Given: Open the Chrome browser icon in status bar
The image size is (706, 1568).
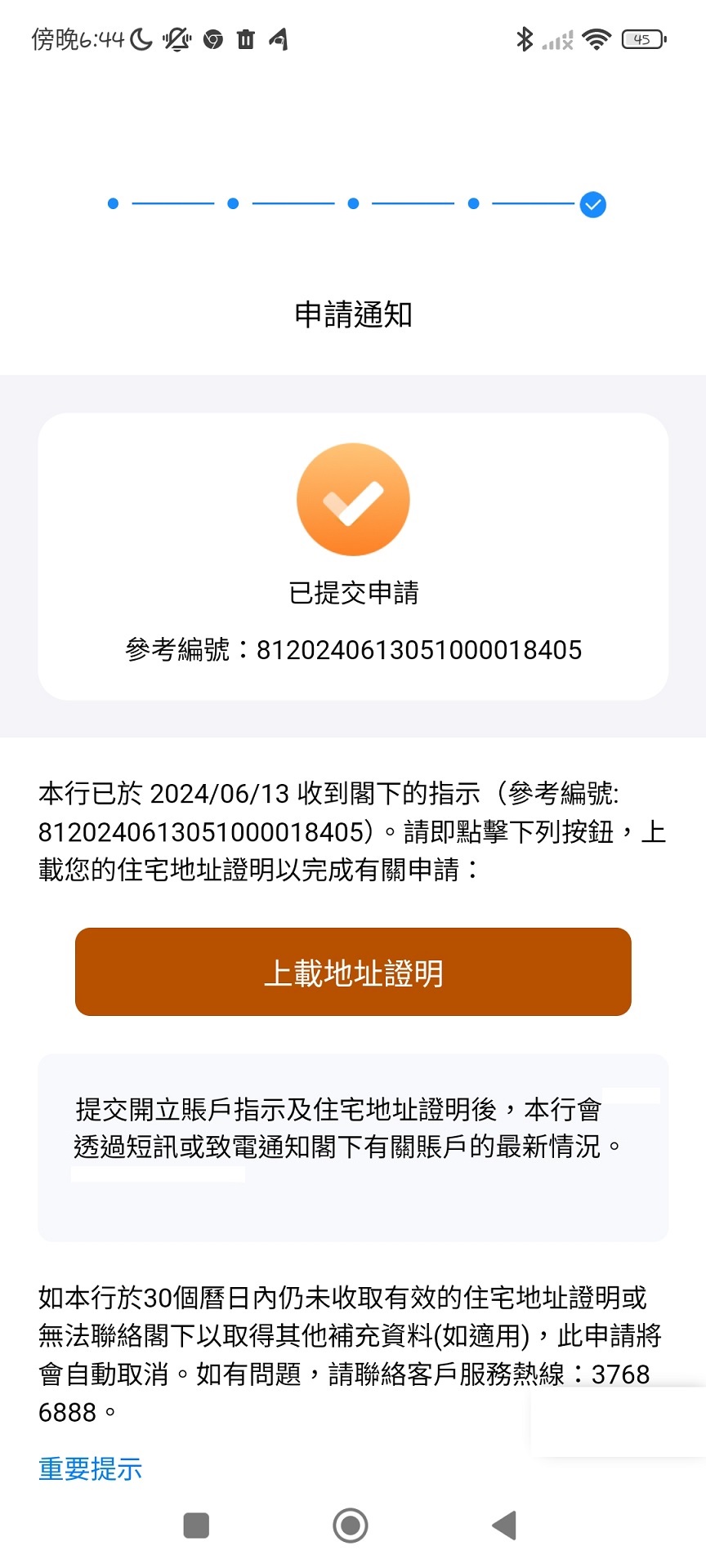Looking at the screenshot, I should click(x=212, y=38).
